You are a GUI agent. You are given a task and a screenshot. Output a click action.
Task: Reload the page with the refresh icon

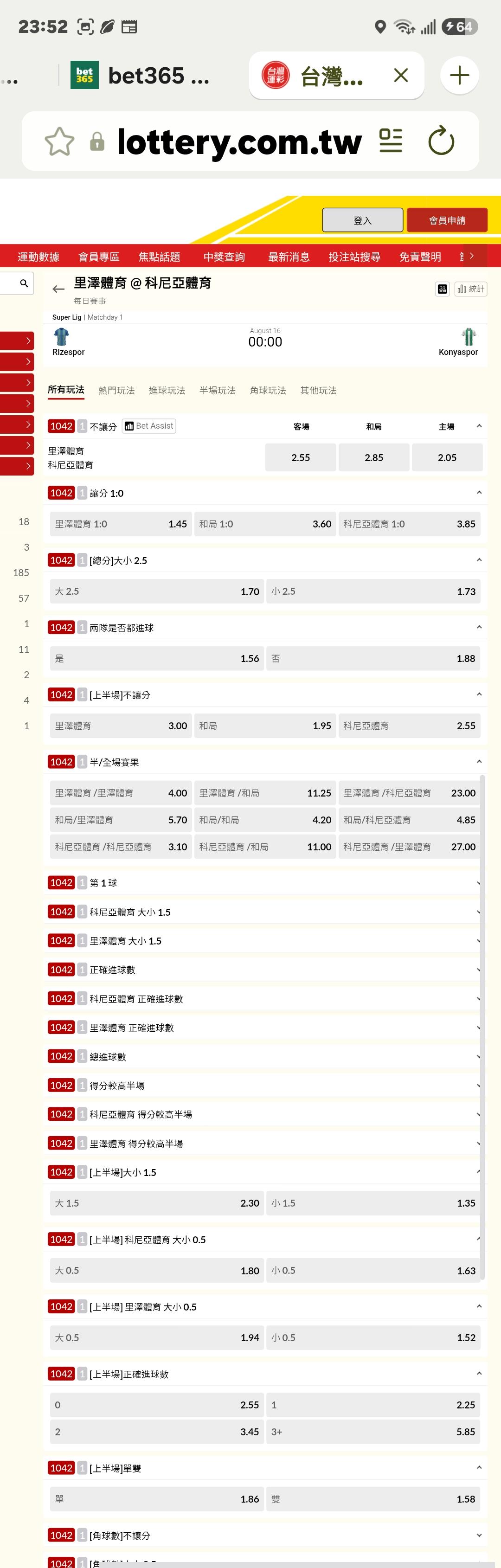pos(441,141)
